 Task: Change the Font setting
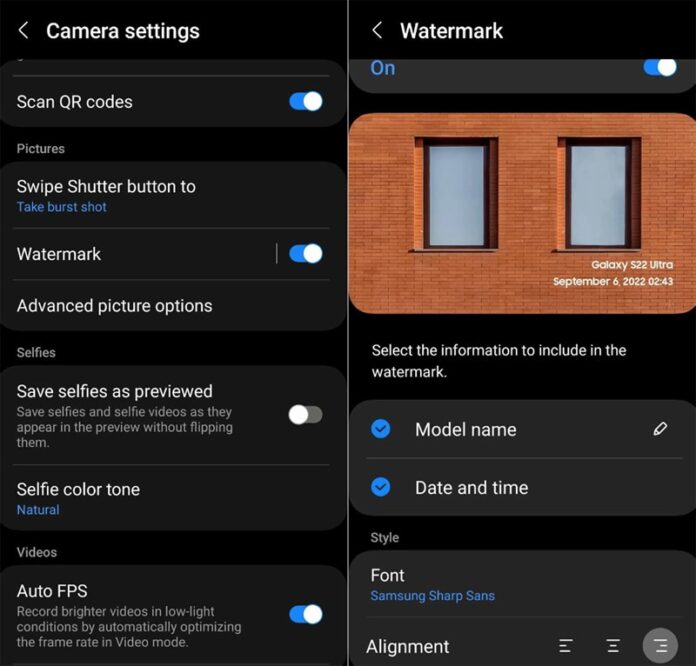[x=500, y=584]
